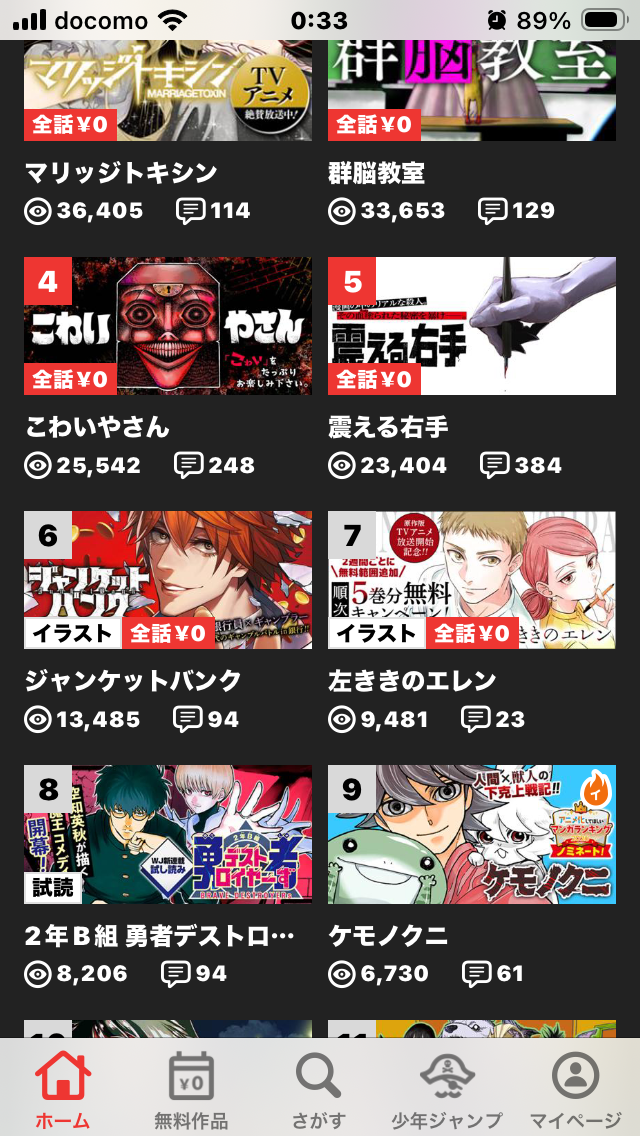Open rank 4 こわいやさん
Image resolution: width=640 pixels, height=1136 pixels.
(167, 326)
